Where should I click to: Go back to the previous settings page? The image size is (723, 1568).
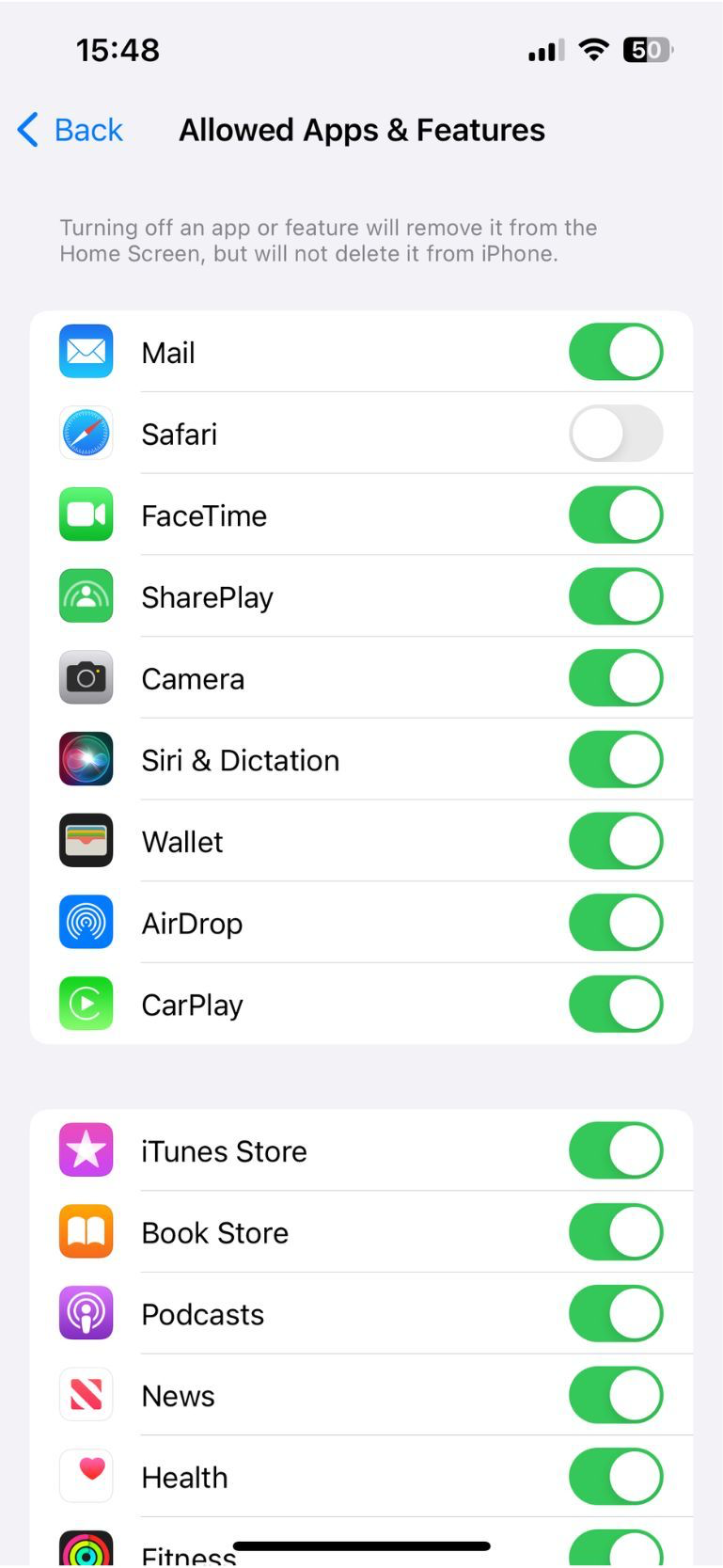tap(71, 130)
